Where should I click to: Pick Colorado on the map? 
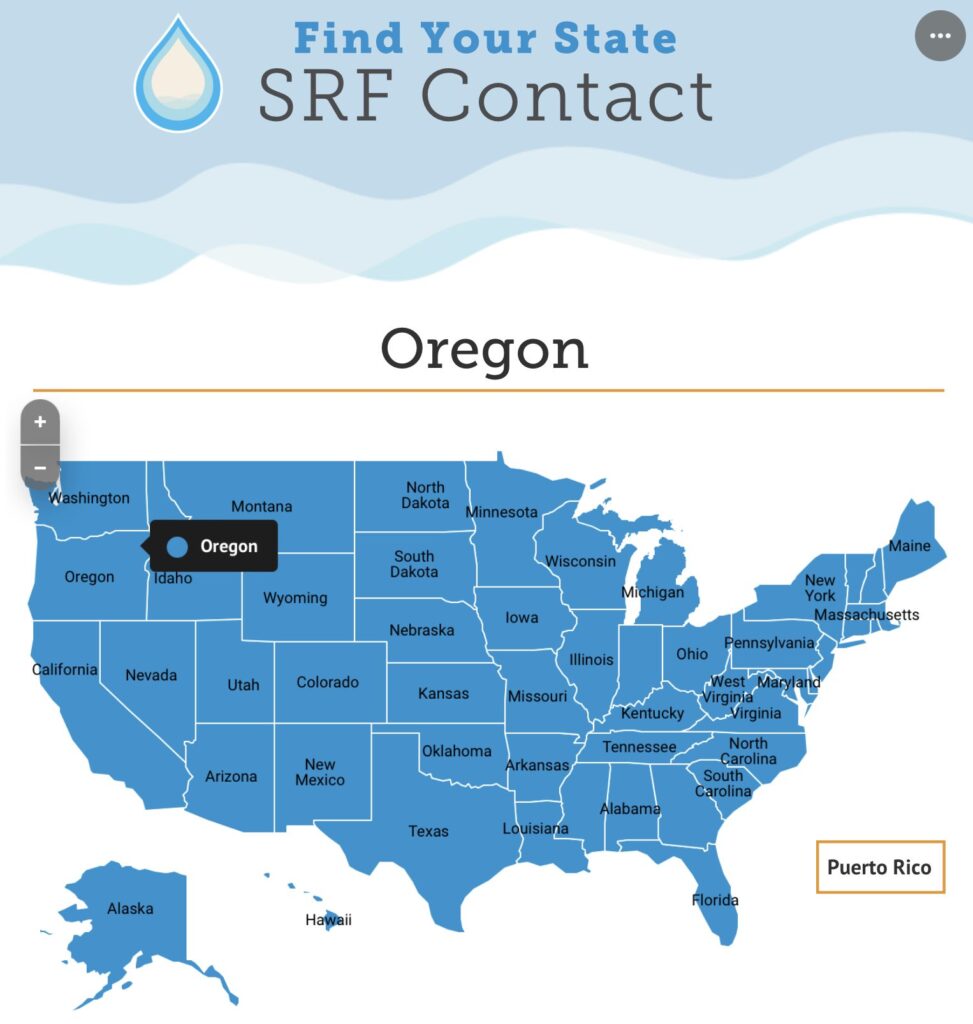pyautogui.click(x=327, y=682)
